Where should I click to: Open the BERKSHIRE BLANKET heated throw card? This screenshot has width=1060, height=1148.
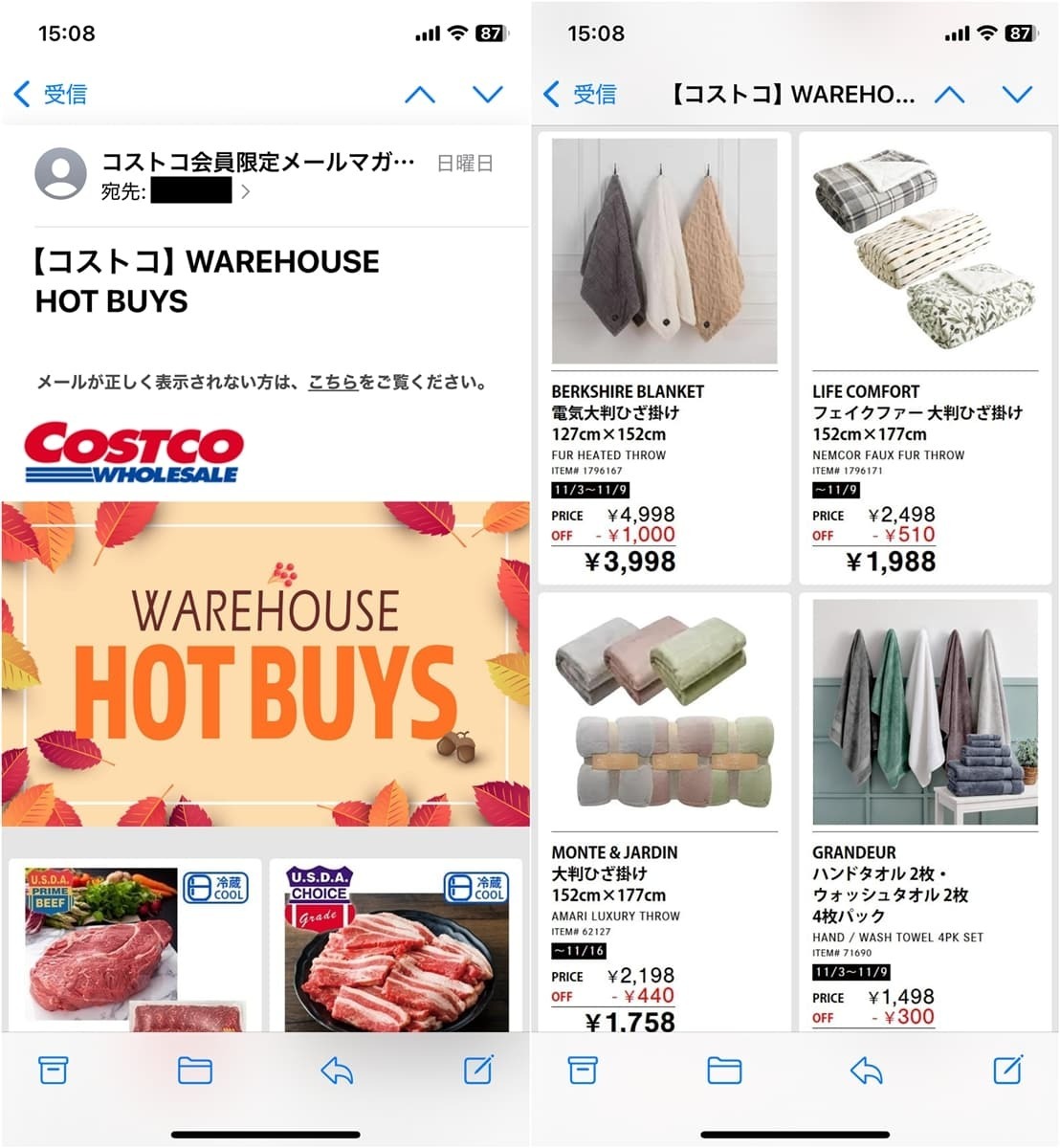[665, 359]
